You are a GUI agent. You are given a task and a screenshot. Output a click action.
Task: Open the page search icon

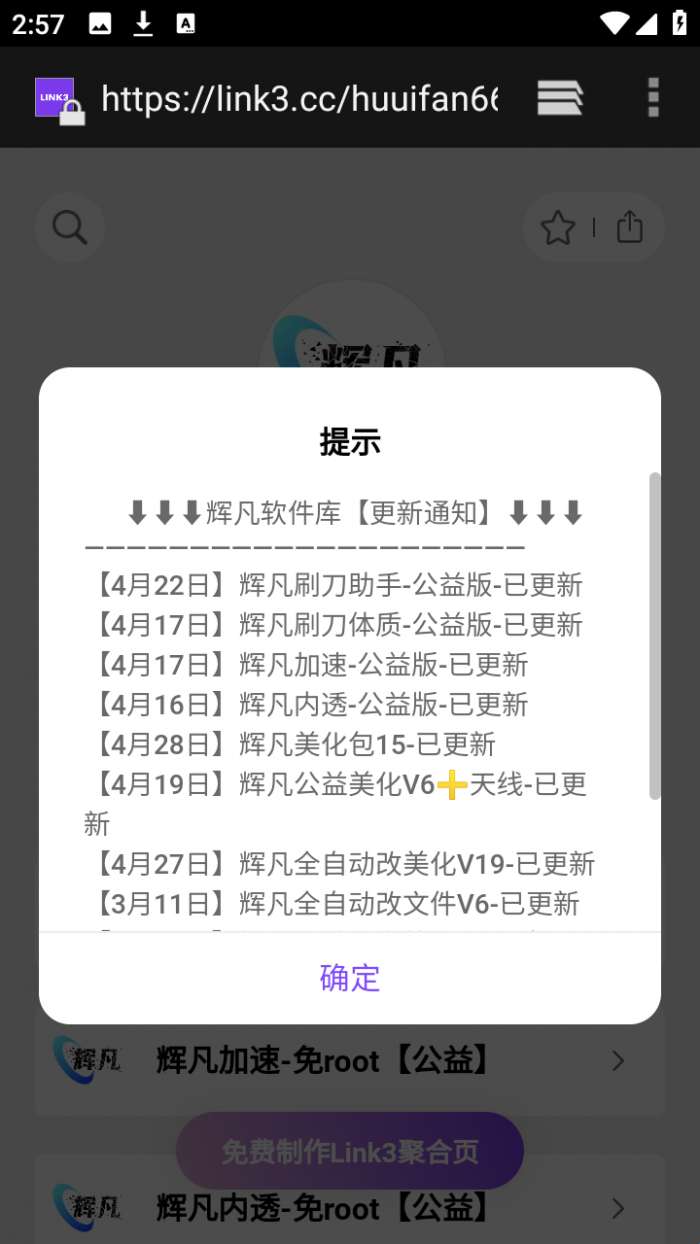click(x=70, y=228)
